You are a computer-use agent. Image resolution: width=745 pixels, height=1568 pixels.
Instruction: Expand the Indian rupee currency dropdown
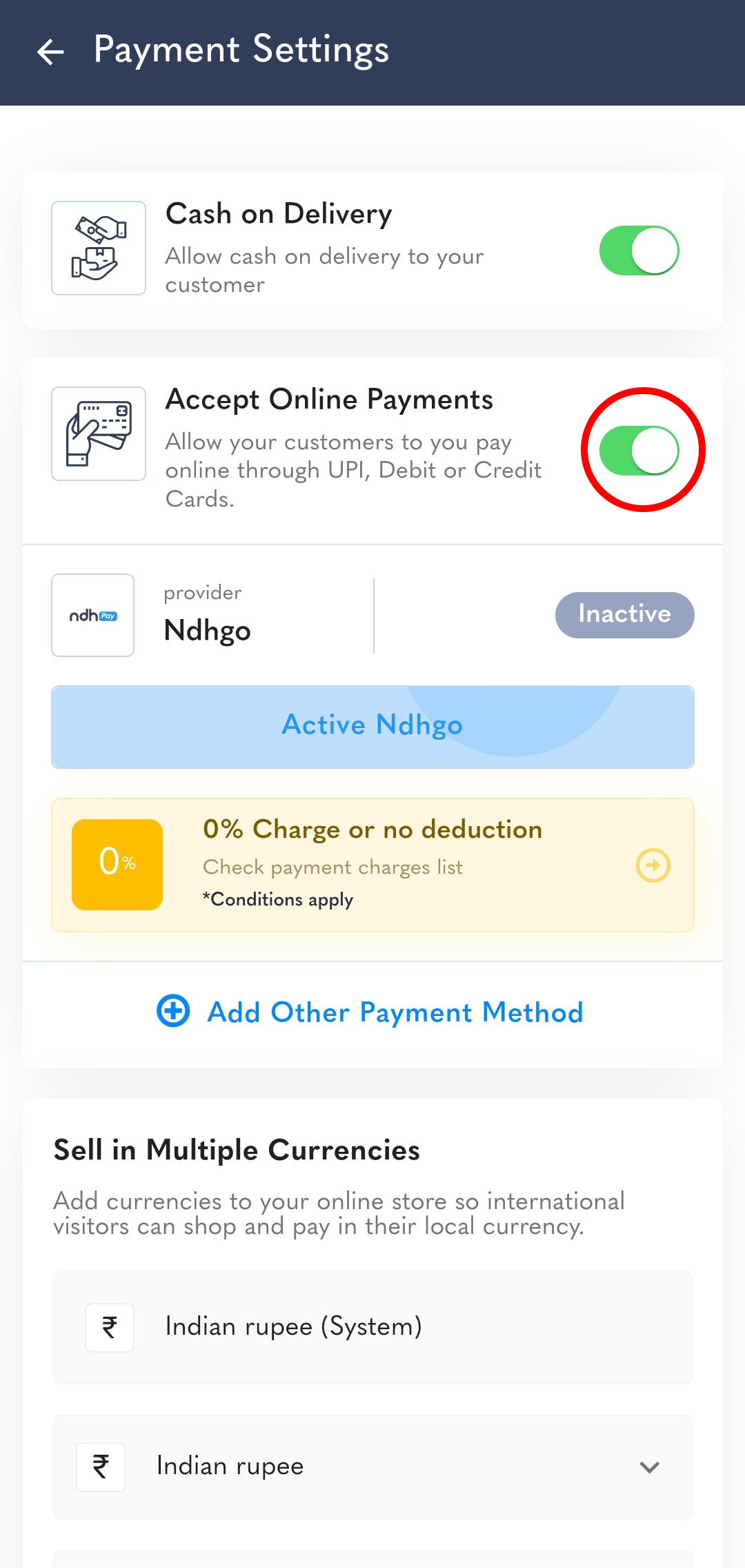point(372,1467)
